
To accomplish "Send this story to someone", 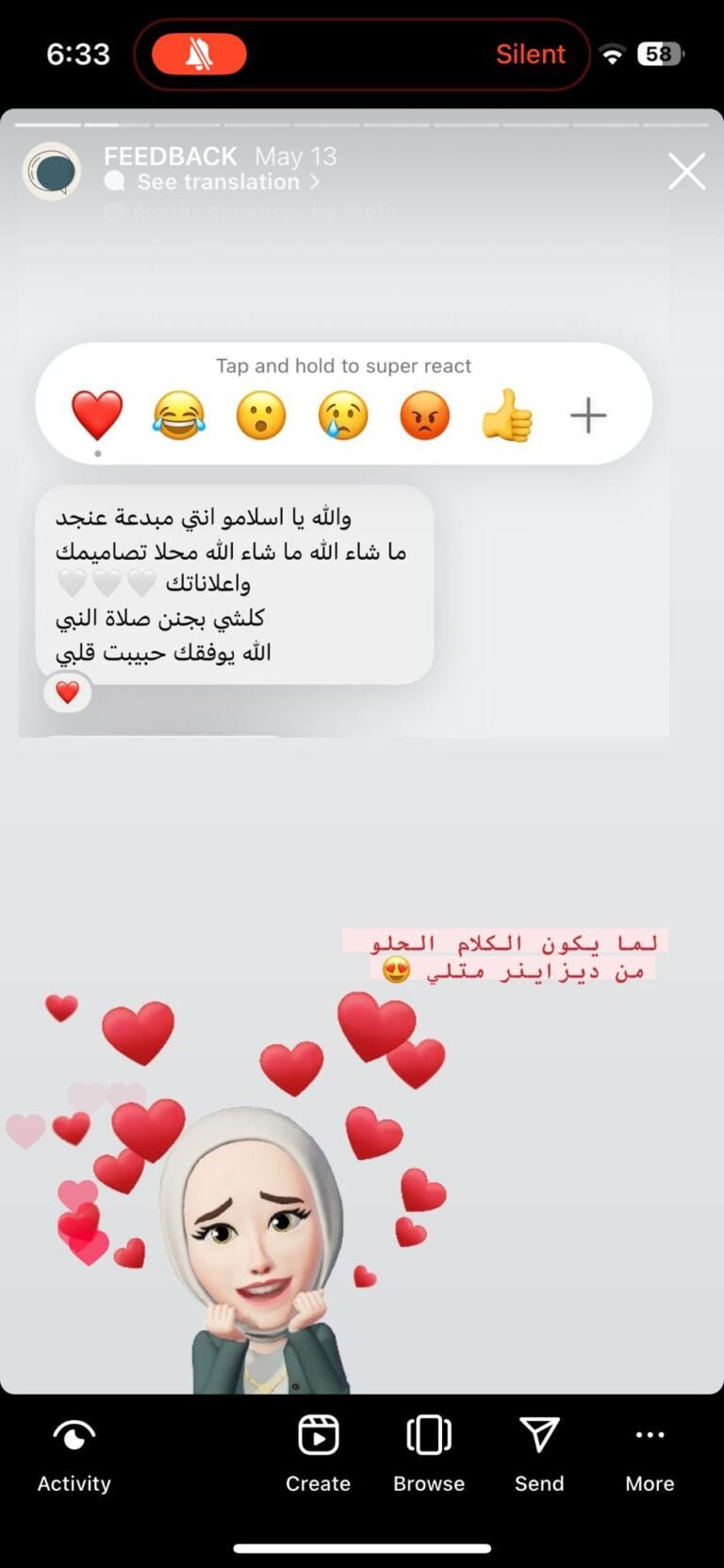I will click(539, 1454).
